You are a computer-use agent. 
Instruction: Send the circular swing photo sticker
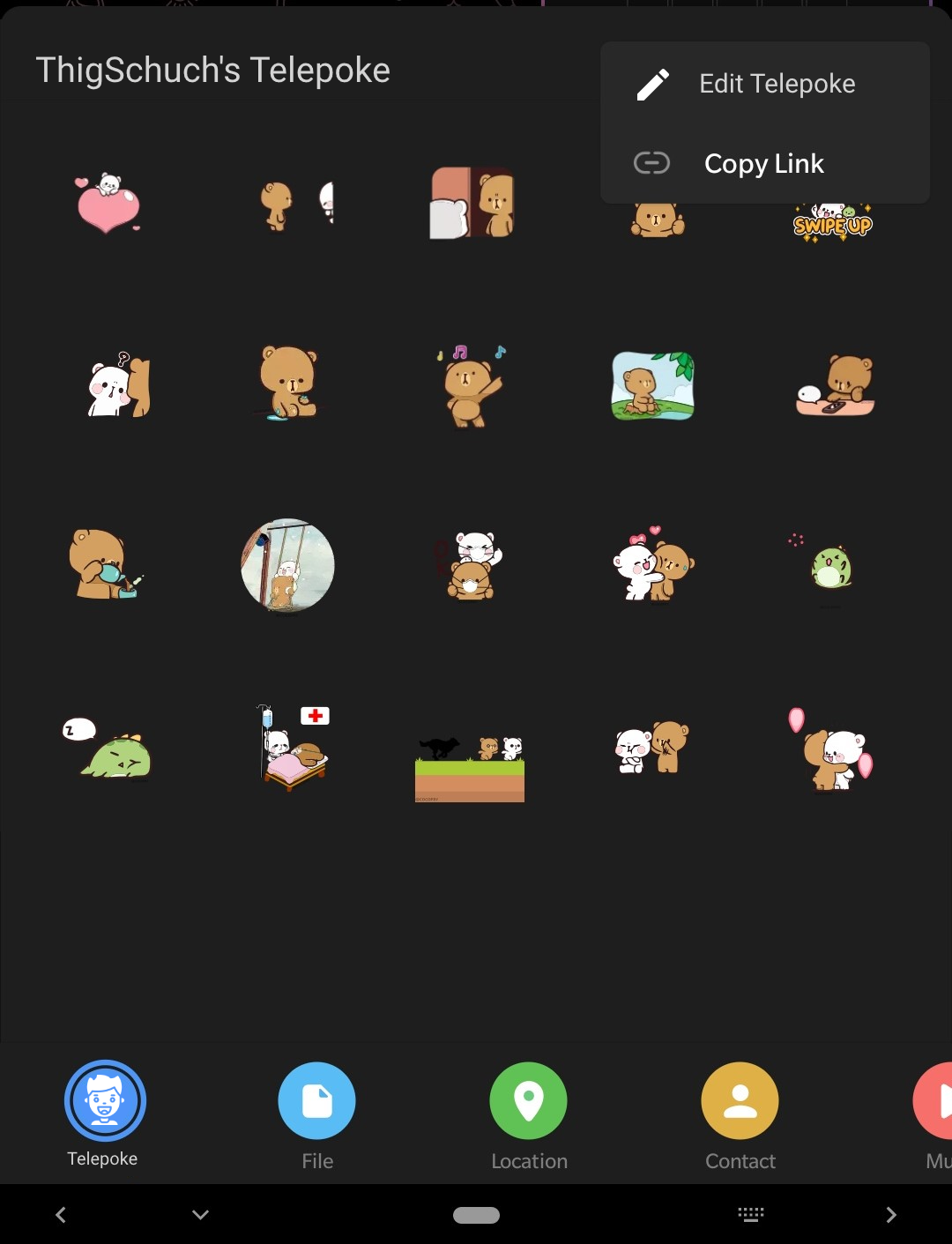287,565
